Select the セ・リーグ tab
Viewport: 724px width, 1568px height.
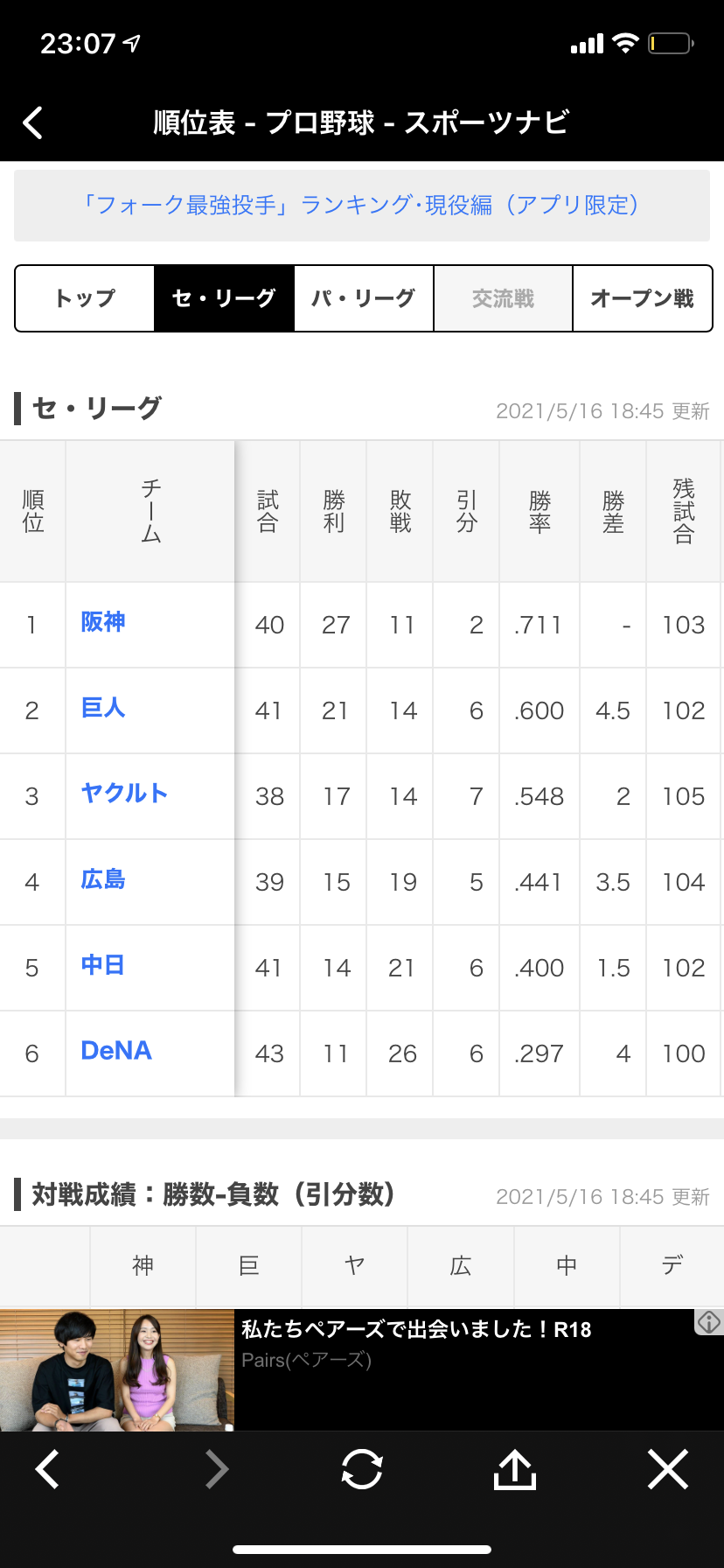pyautogui.click(x=224, y=298)
